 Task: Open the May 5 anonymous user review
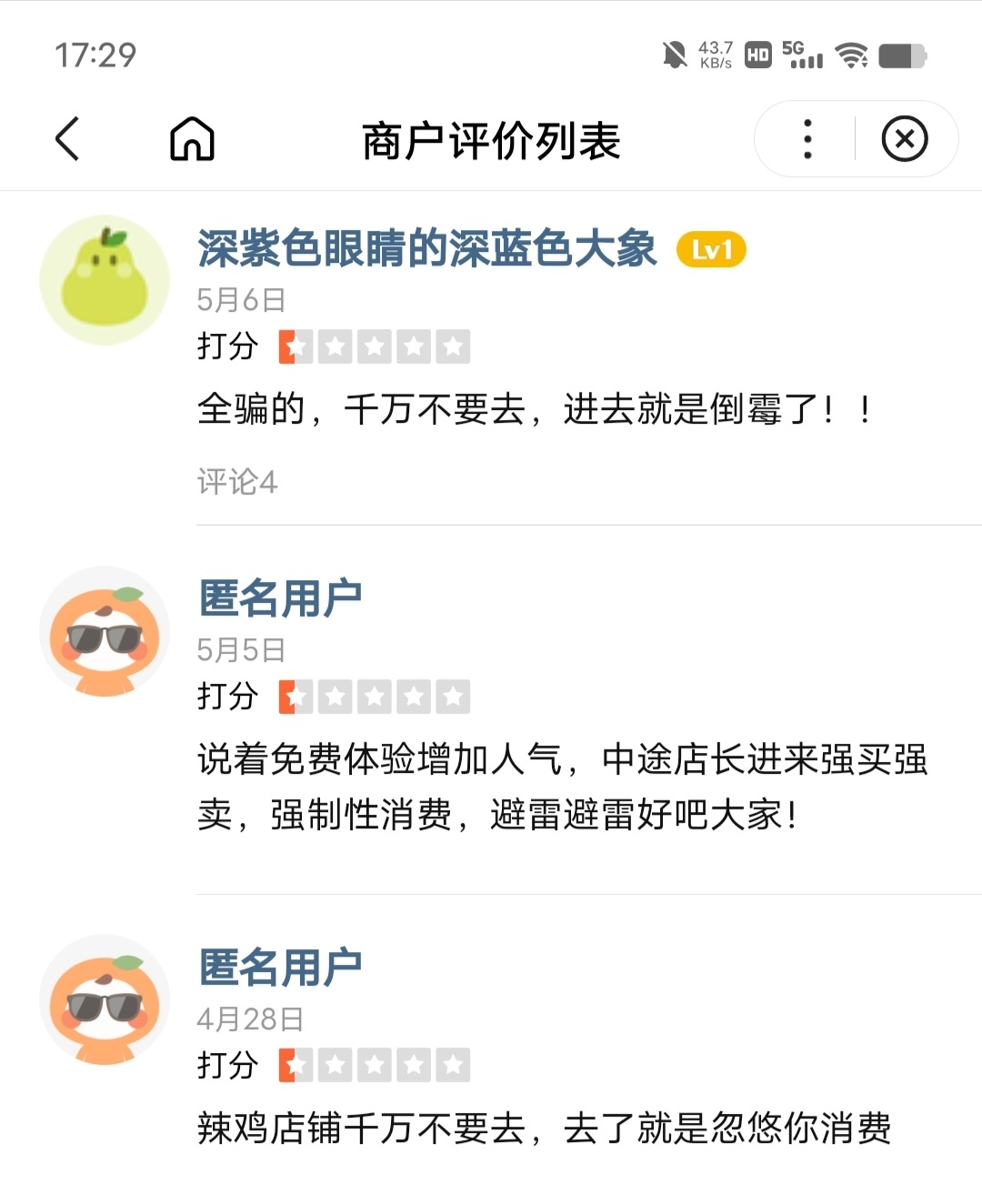pyautogui.click(x=561, y=786)
